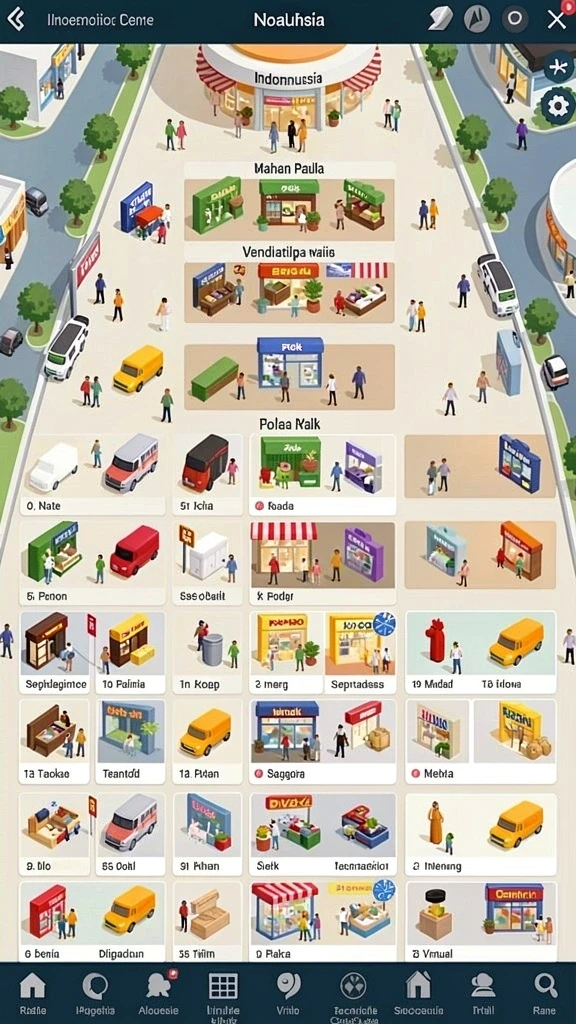Open the Mebta card
This screenshot has height=1024, width=576.
click(x=481, y=742)
